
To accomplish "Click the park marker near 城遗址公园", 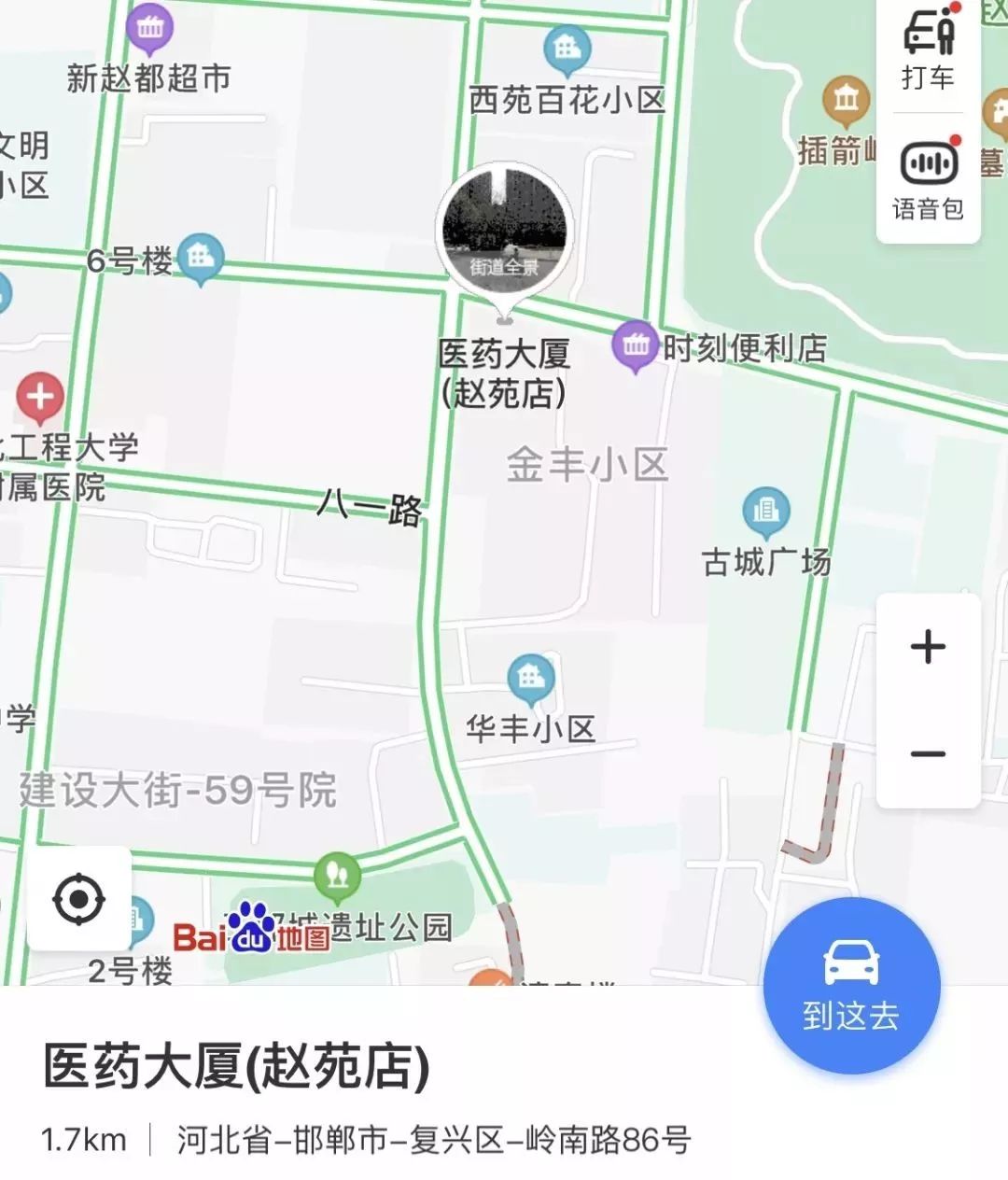I will (335, 875).
